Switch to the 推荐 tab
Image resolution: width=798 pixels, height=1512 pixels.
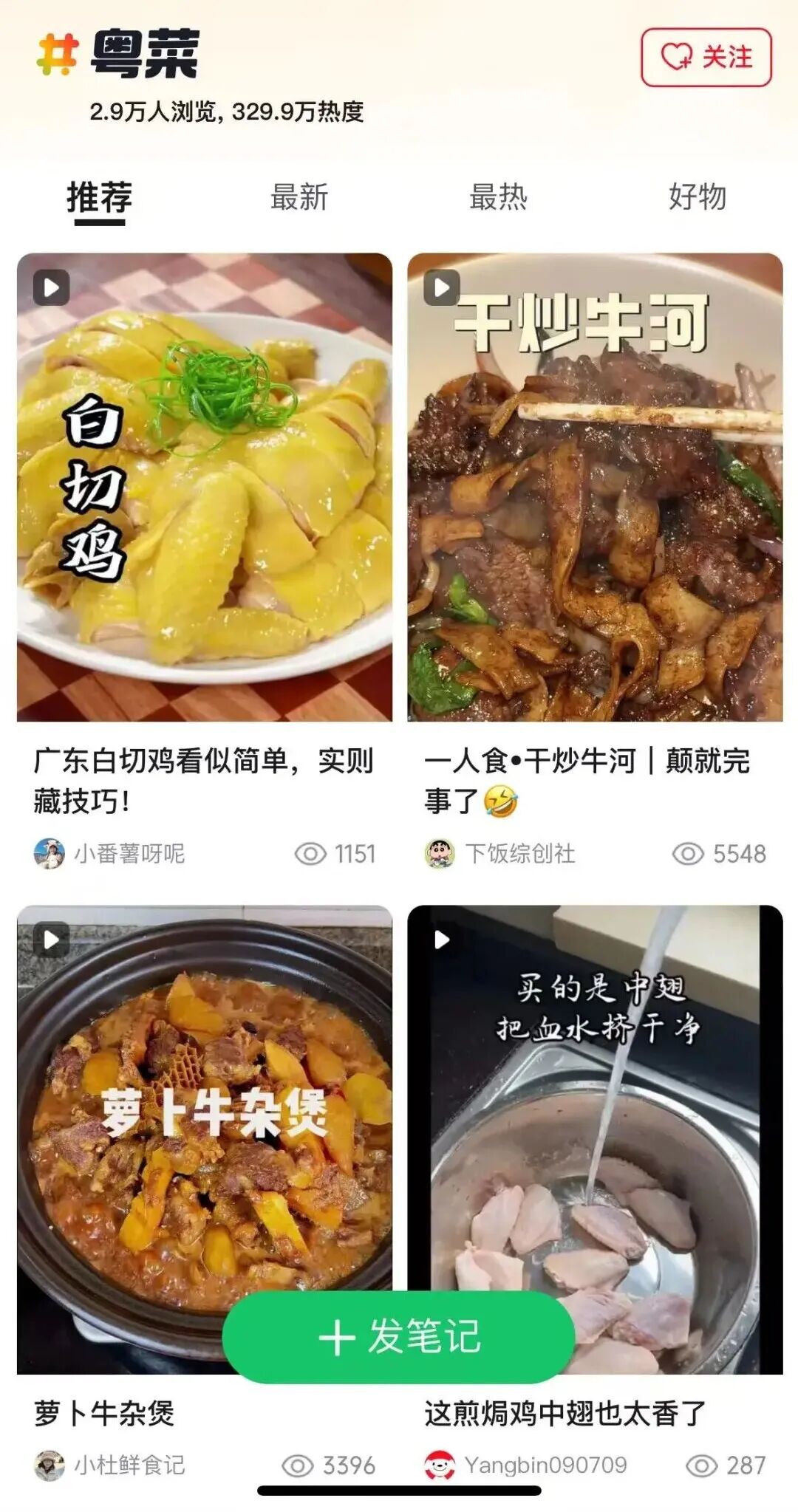point(100,198)
